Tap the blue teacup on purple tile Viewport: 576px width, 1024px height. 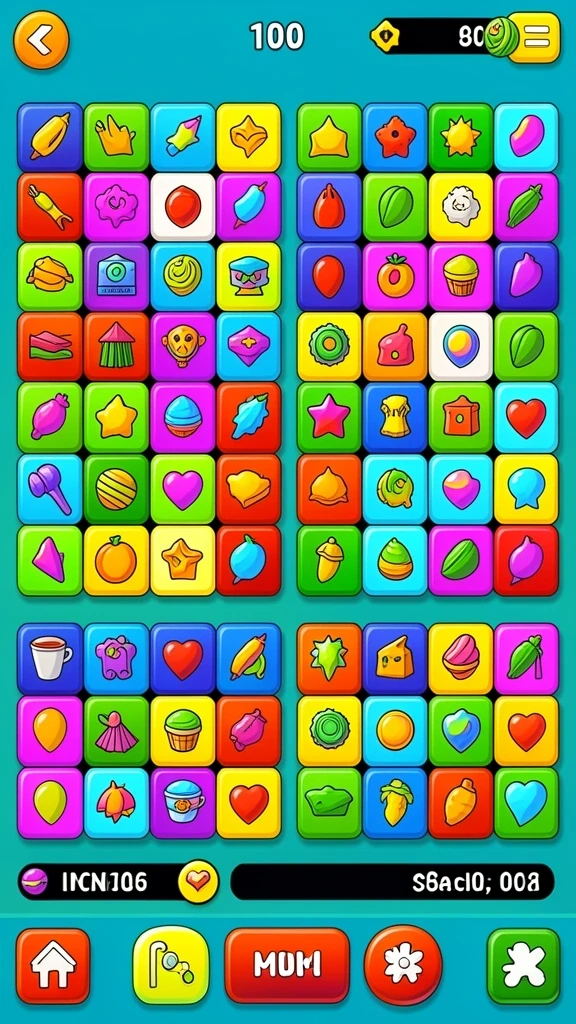click(182, 802)
